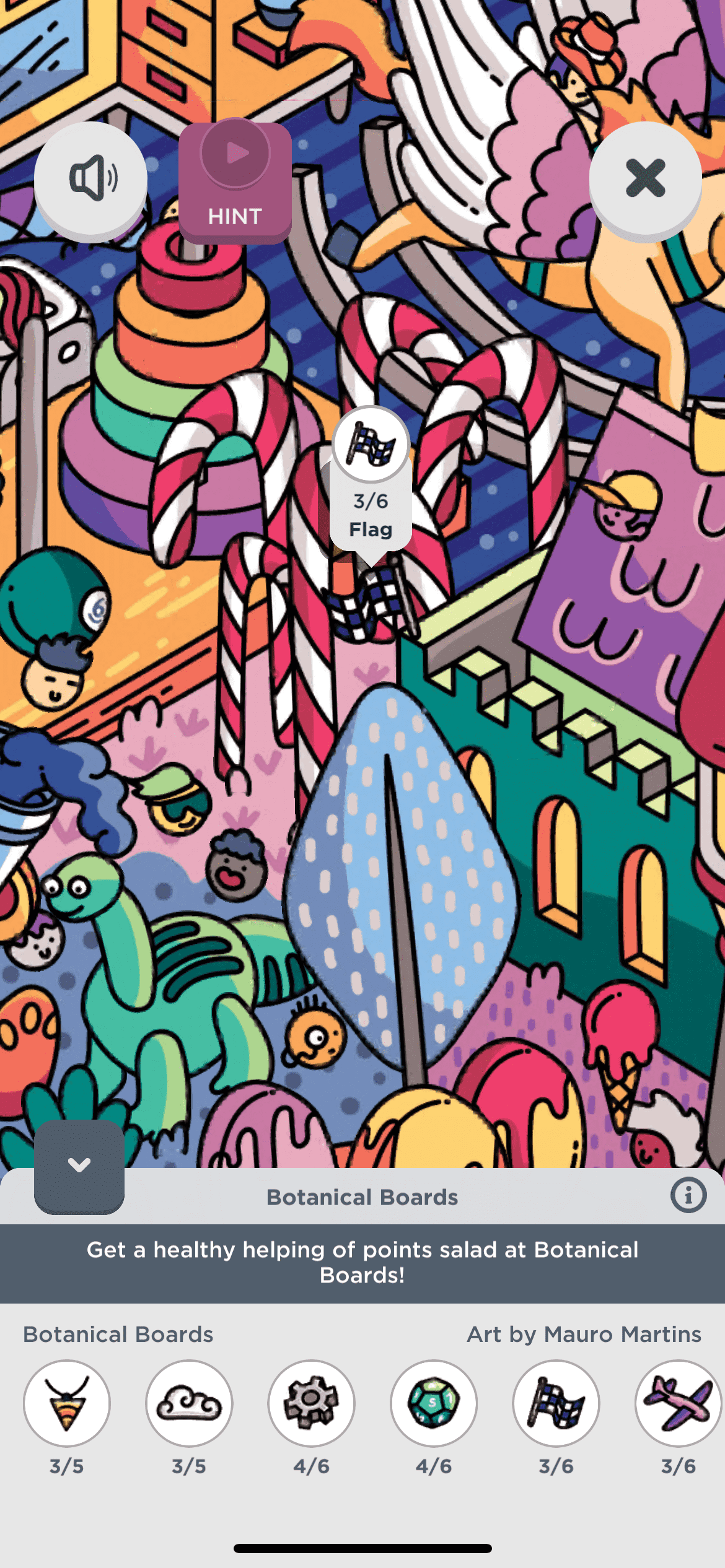Select the green dice item

434,1402
